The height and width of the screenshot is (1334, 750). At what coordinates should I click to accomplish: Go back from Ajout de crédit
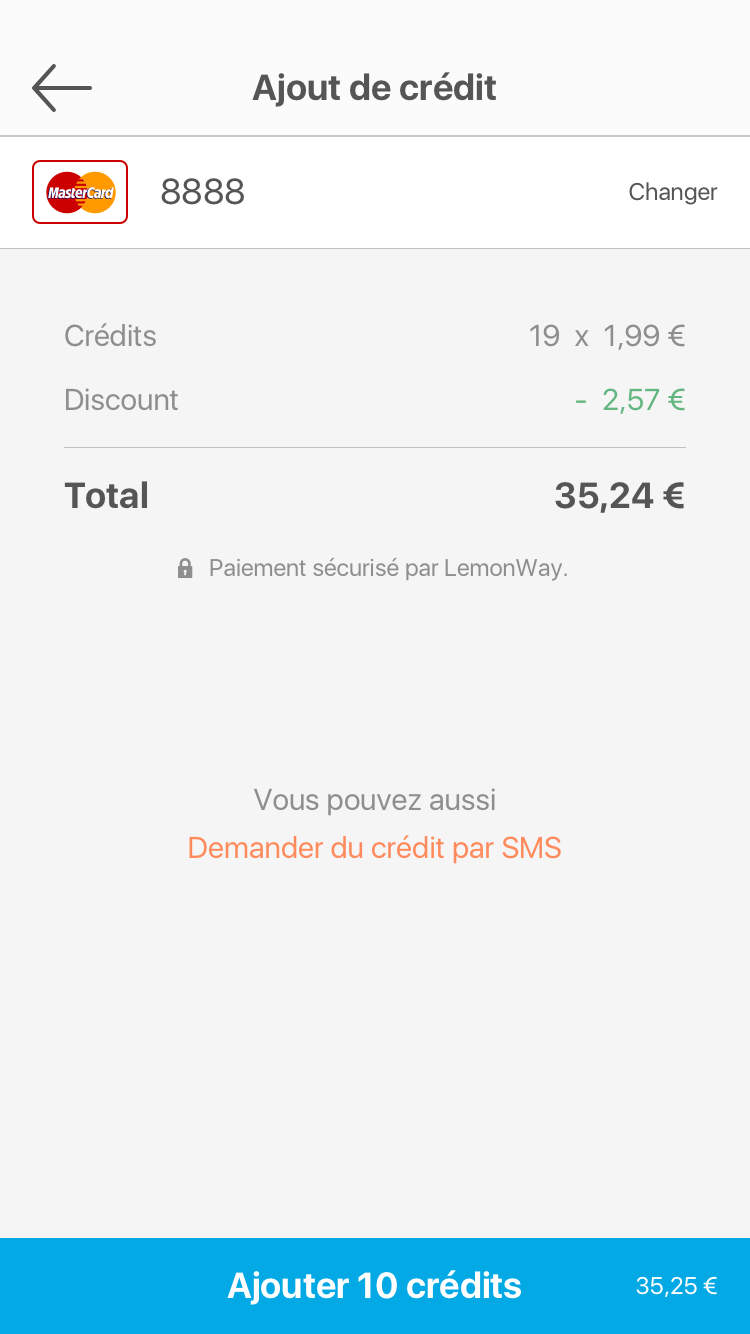point(62,88)
